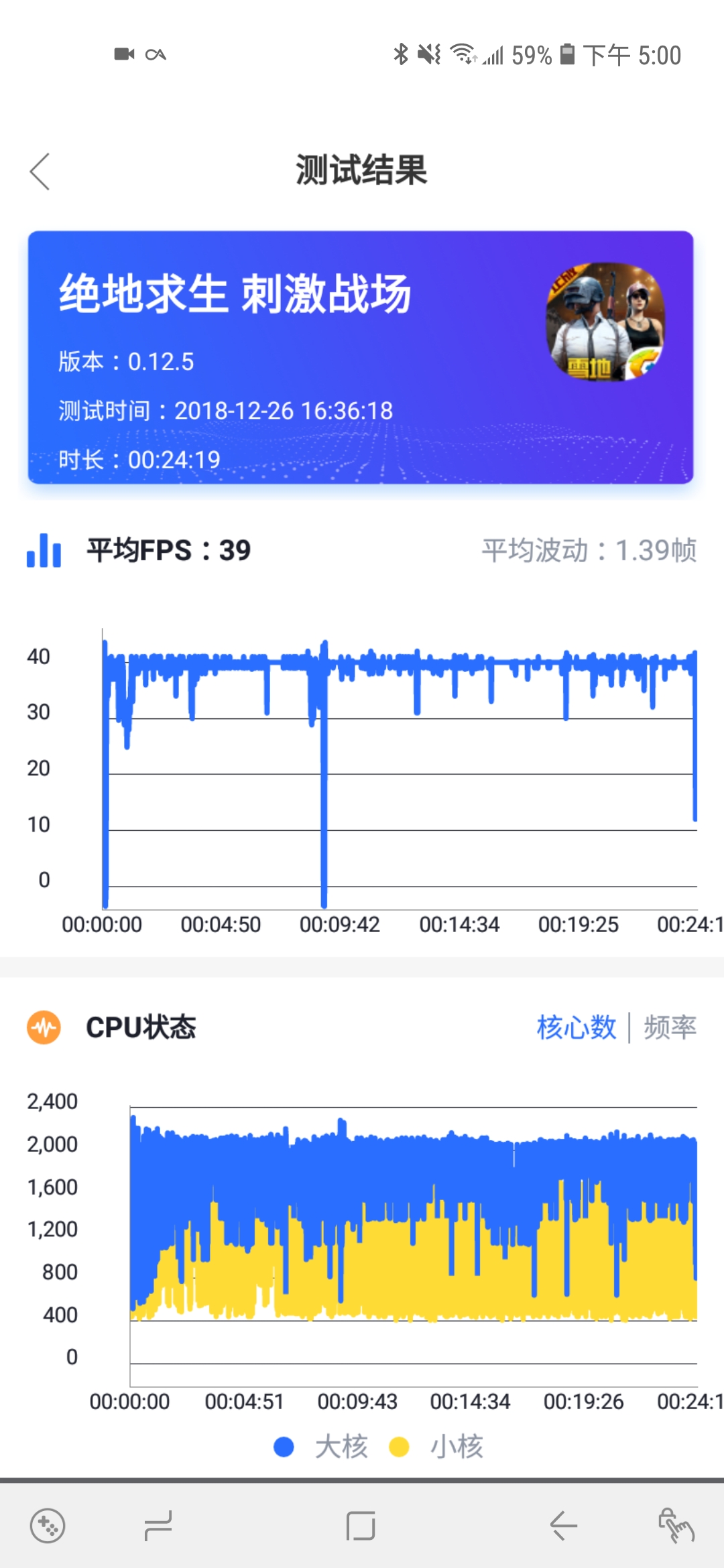Hide the 大核 series via blue legend dot
This screenshot has height=1568, width=724.
(284, 1446)
